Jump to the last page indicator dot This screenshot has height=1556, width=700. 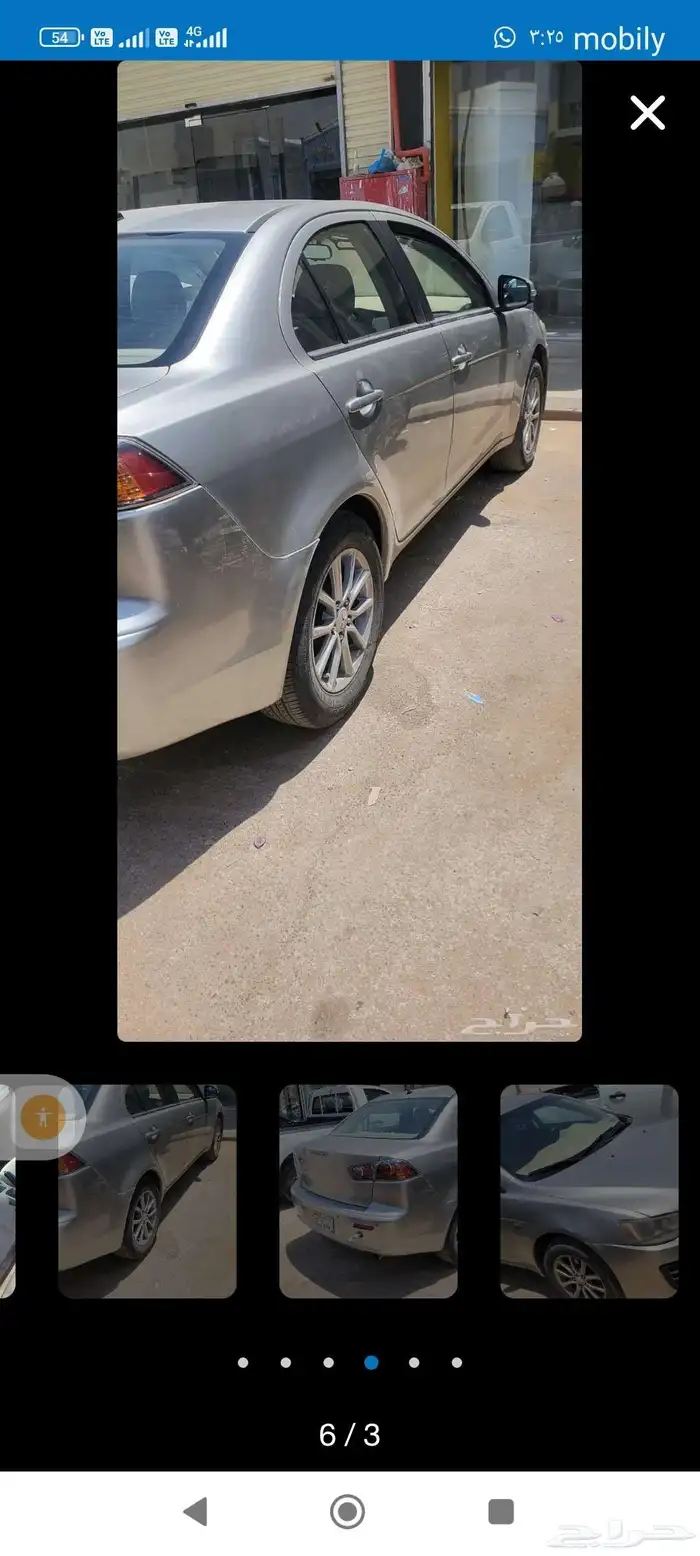point(457,1362)
